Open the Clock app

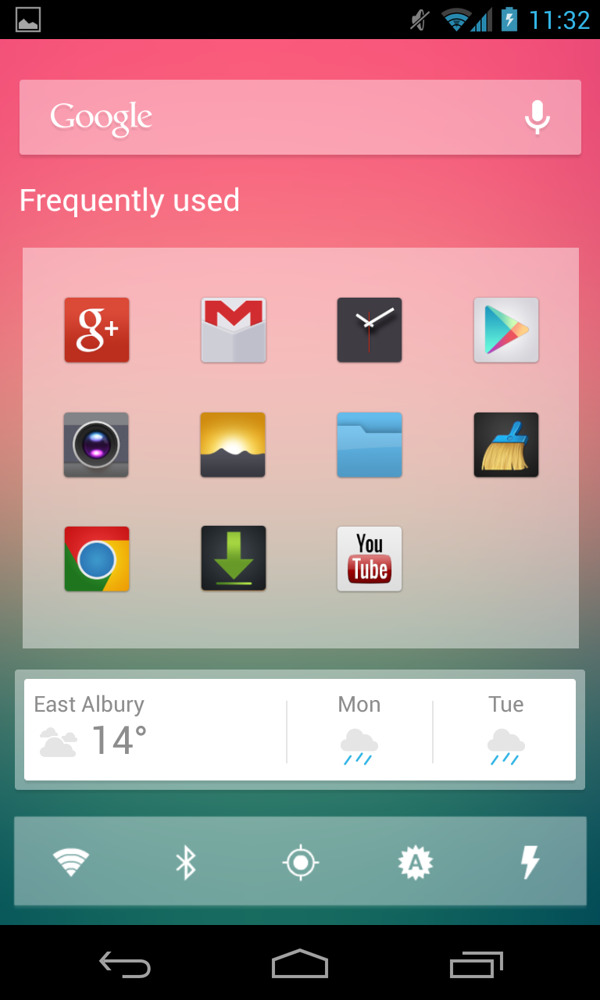click(369, 330)
